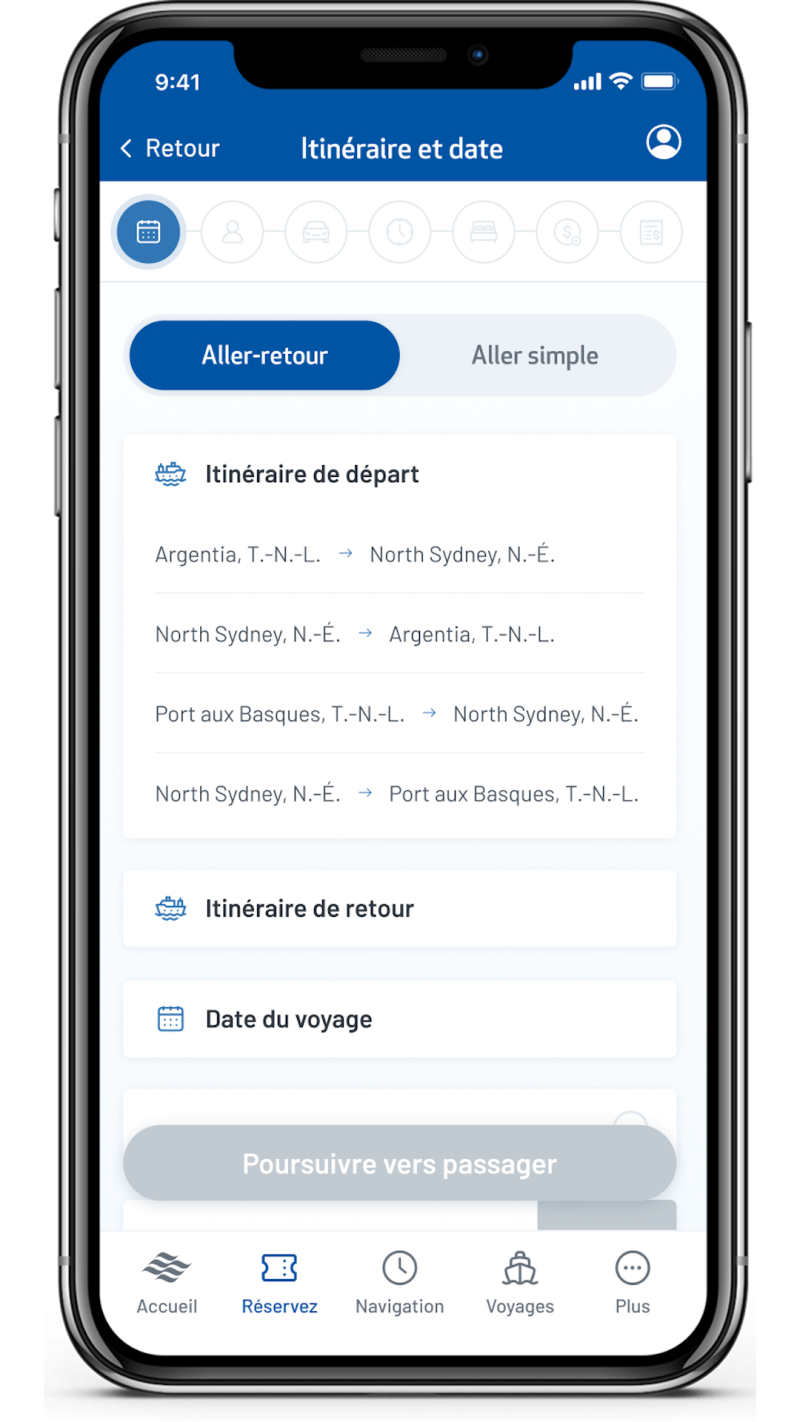Viewport: 800px width, 1422px height.
Task: Jump to the passenger step icon
Action: 232,232
